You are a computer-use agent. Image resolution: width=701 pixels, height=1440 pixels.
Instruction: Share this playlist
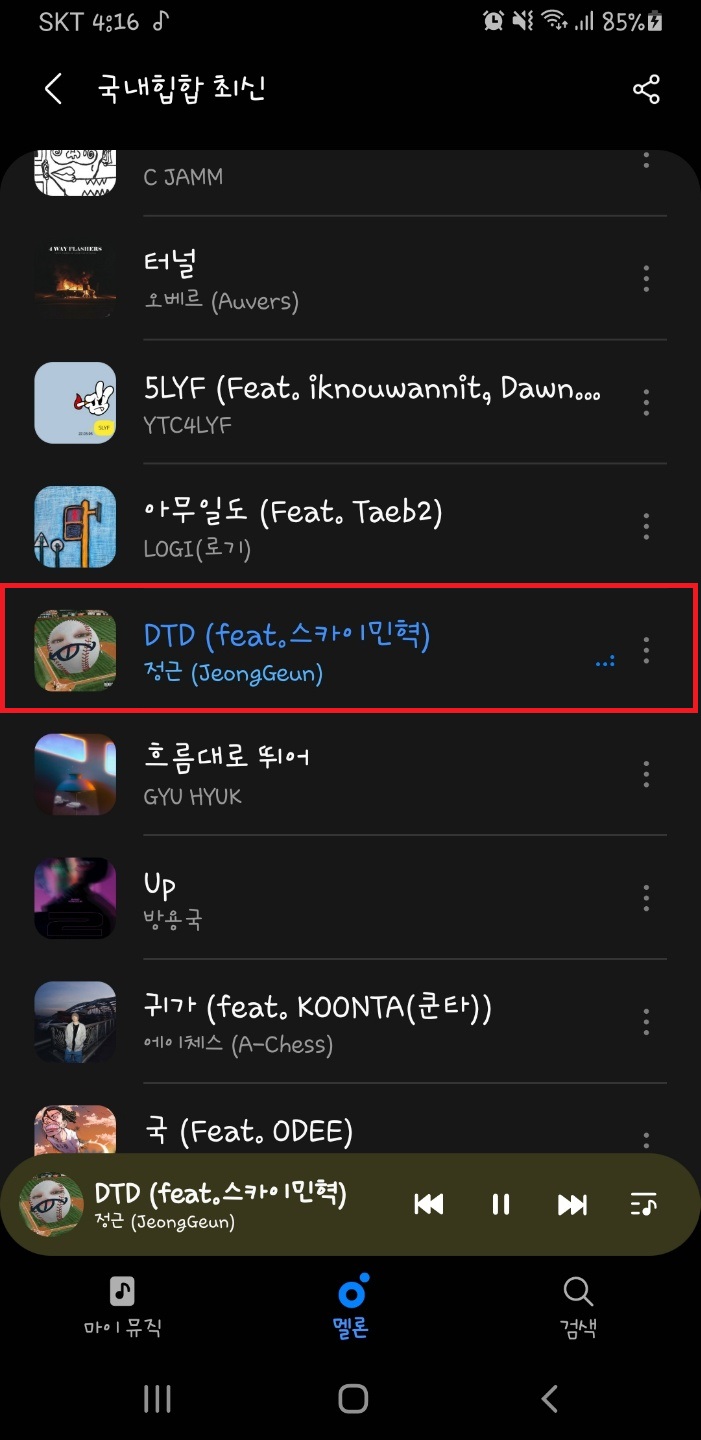(x=646, y=90)
